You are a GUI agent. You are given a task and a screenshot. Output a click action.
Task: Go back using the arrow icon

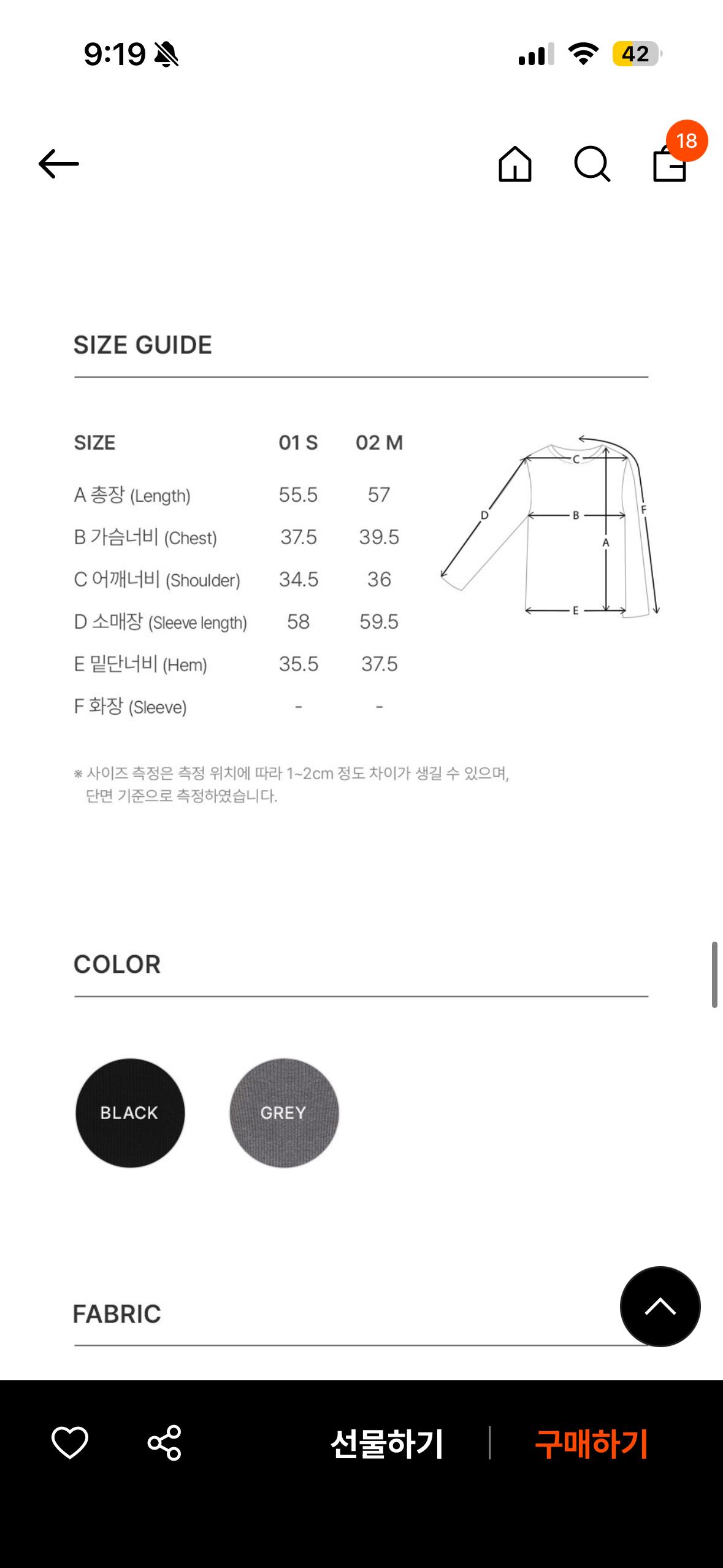(59, 164)
